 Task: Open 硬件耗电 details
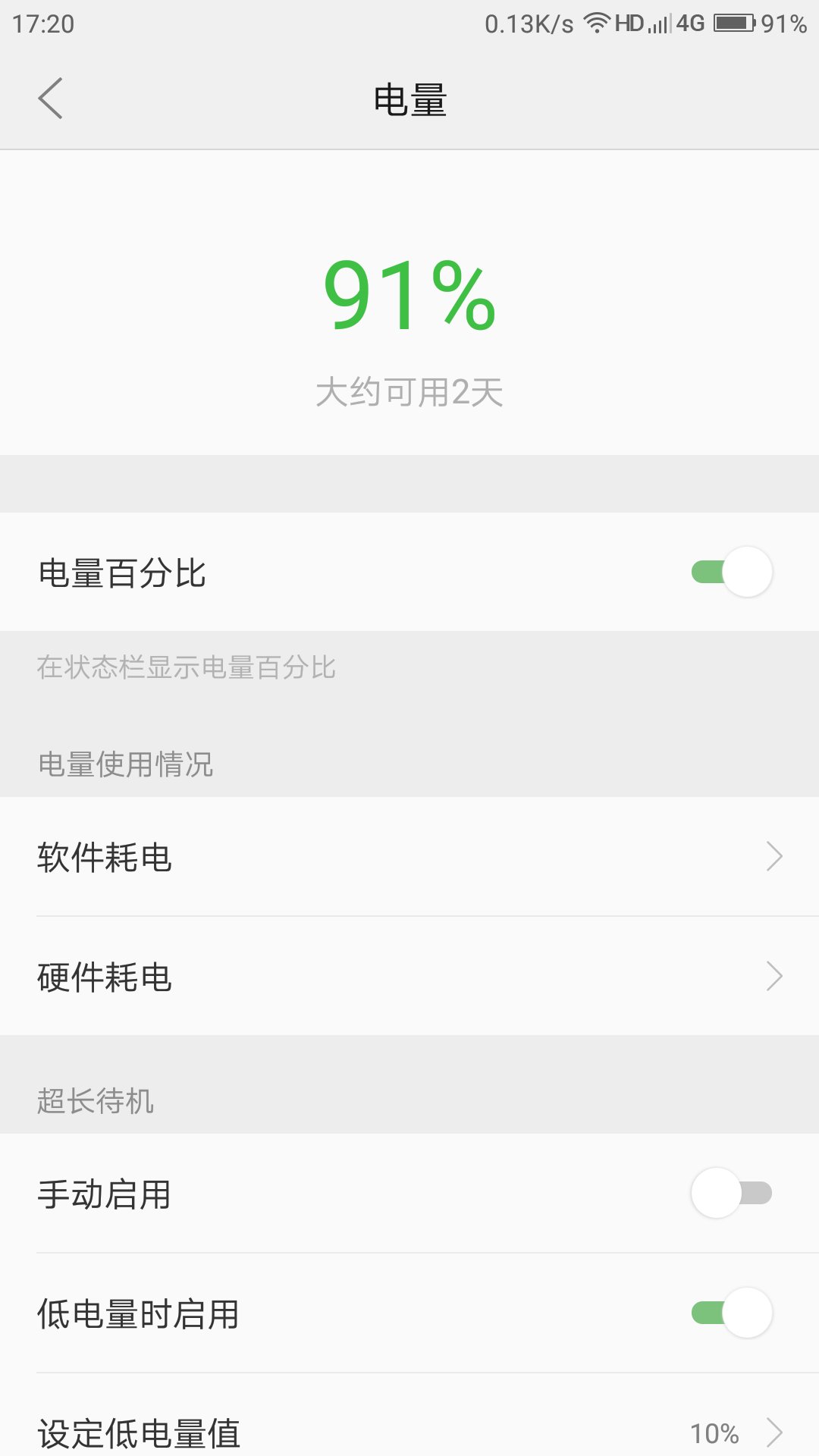[x=409, y=977]
